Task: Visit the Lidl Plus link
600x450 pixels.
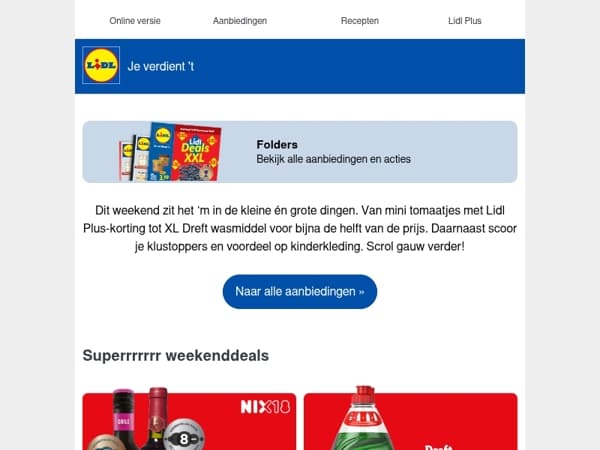Action: 465,21
